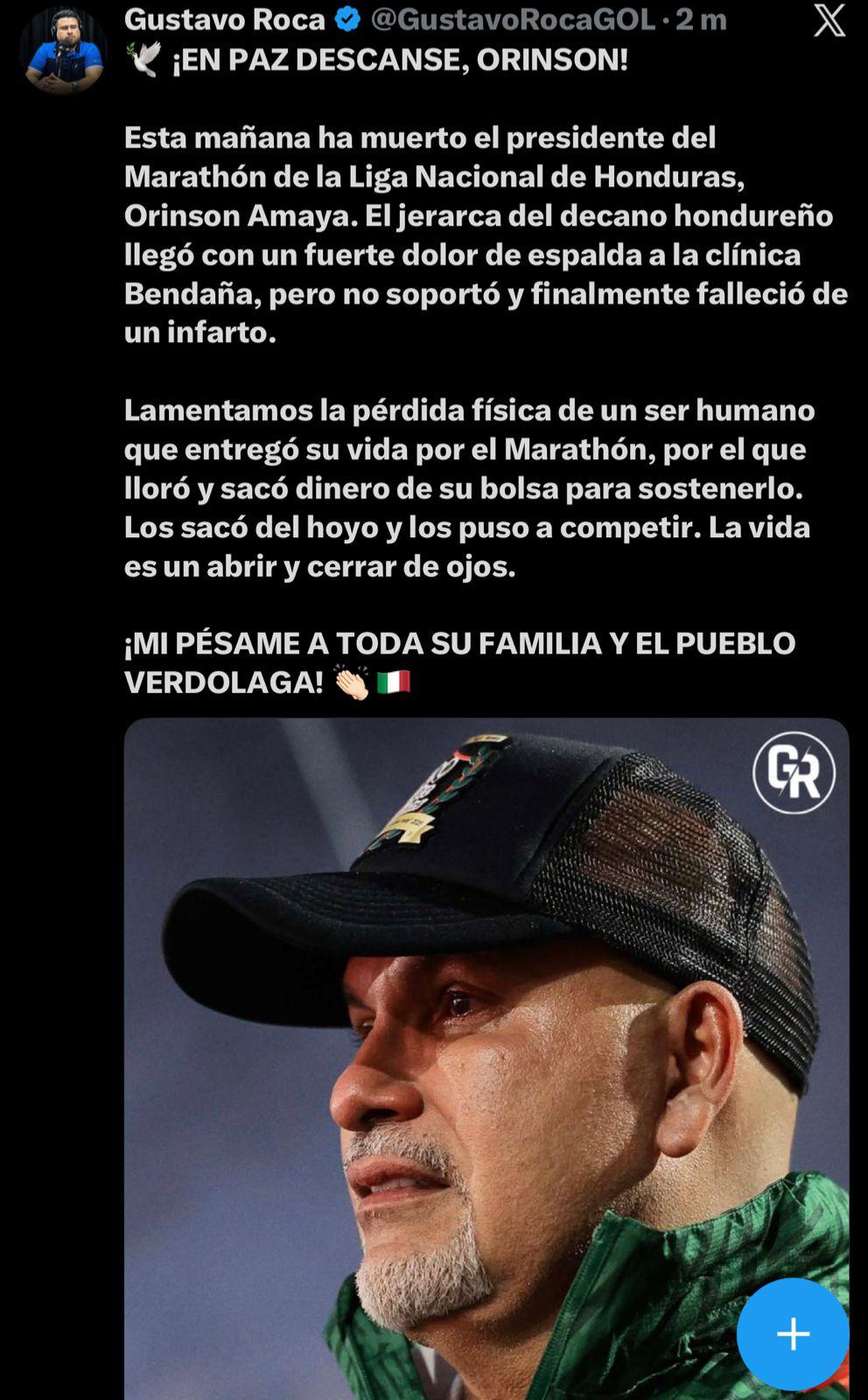Screen dimensions: 868x1400
Task: Click the dove emoji before the headline
Action: tap(142, 59)
